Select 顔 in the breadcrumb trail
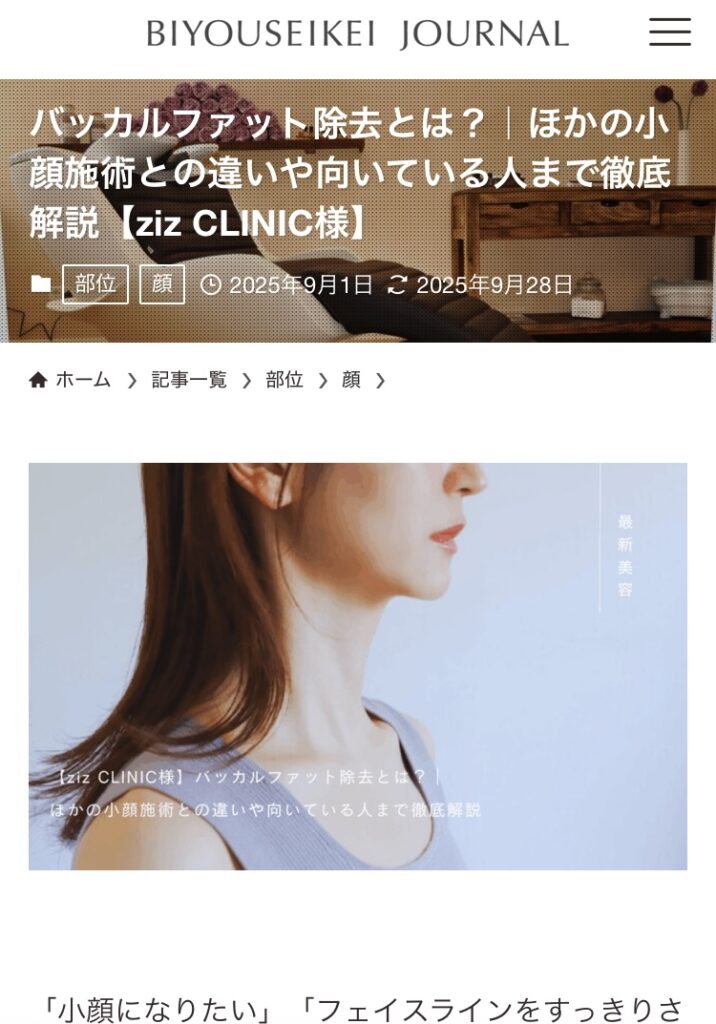The width and height of the screenshot is (716, 1024). (x=351, y=380)
